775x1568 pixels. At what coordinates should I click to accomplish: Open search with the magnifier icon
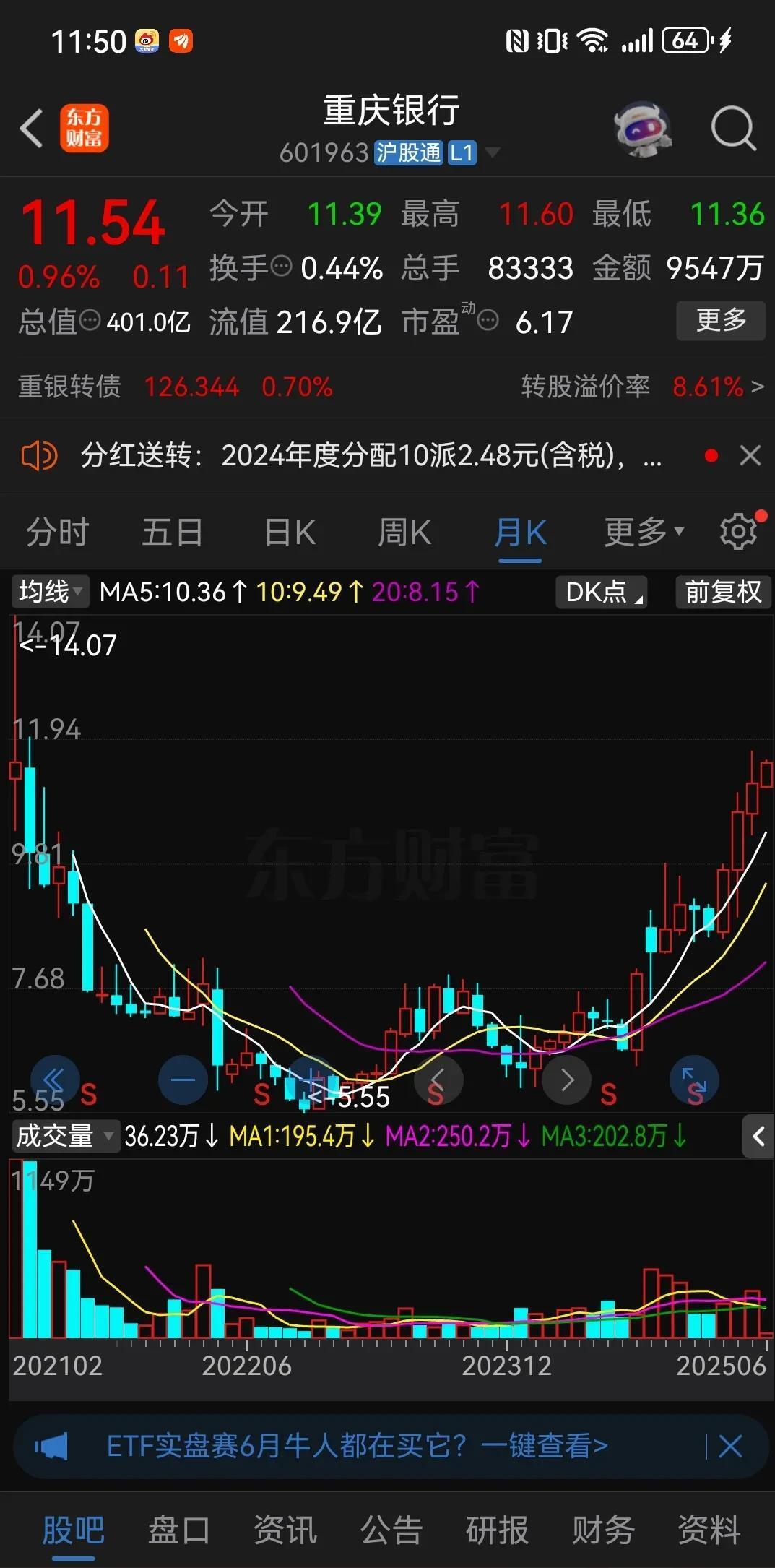click(x=732, y=127)
